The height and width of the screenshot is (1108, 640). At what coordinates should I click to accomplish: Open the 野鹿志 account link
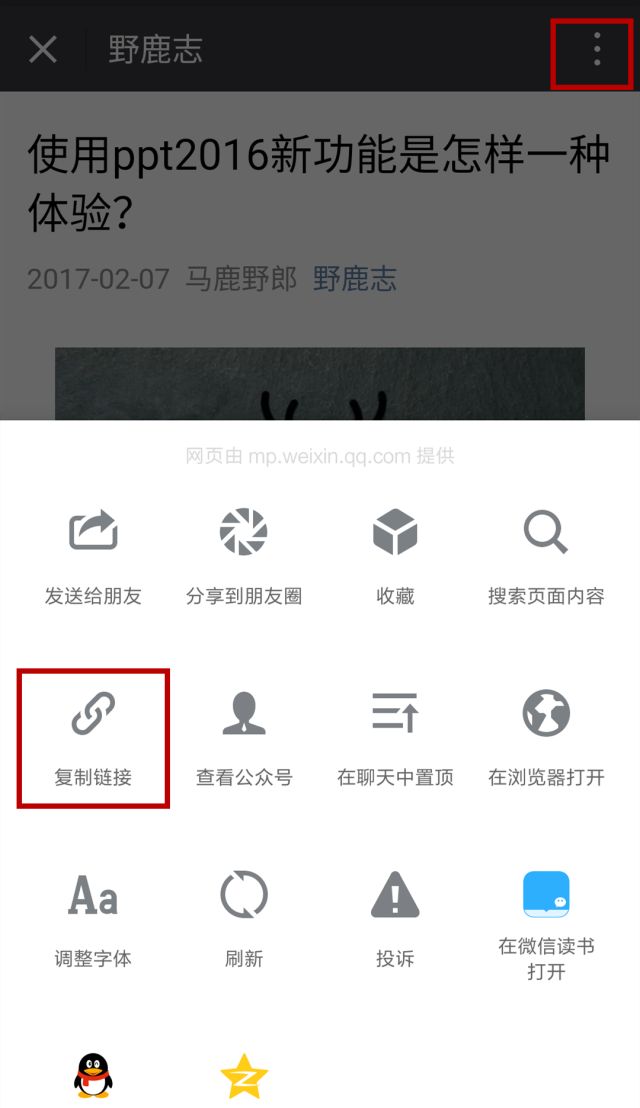tap(355, 278)
